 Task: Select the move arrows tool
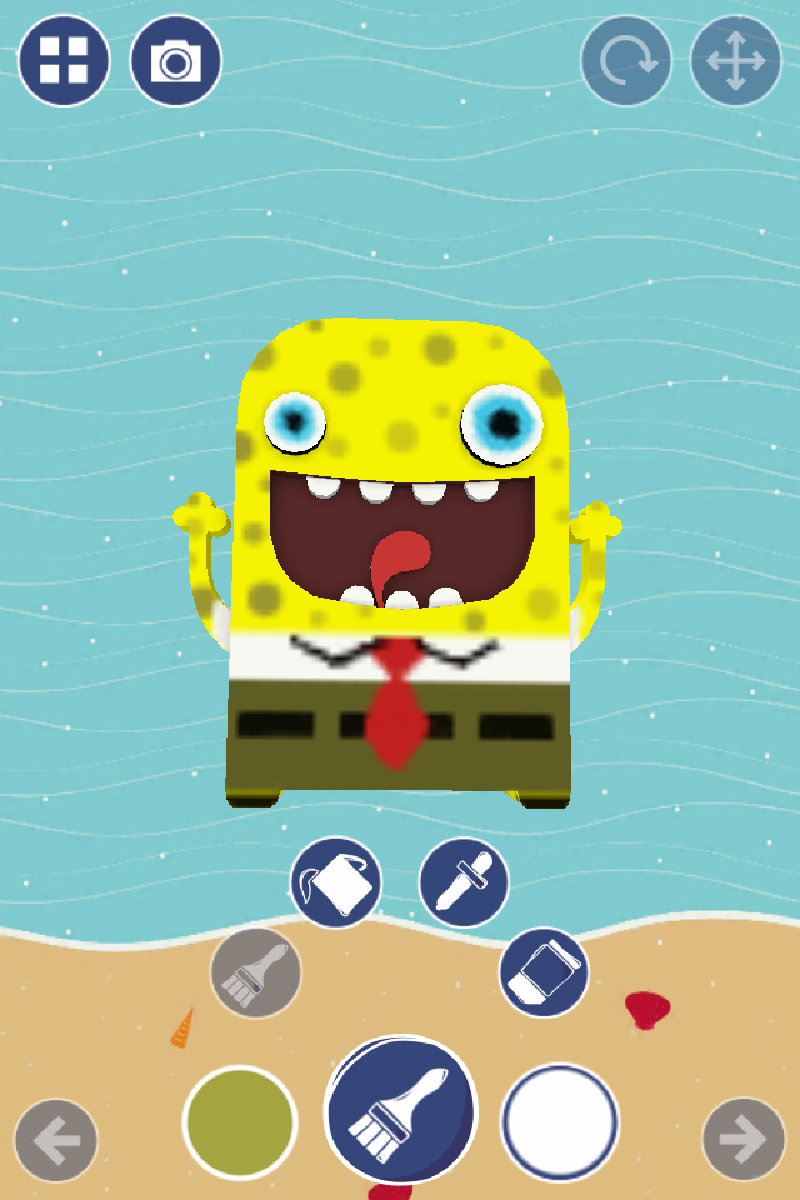(x=735, y=61)
